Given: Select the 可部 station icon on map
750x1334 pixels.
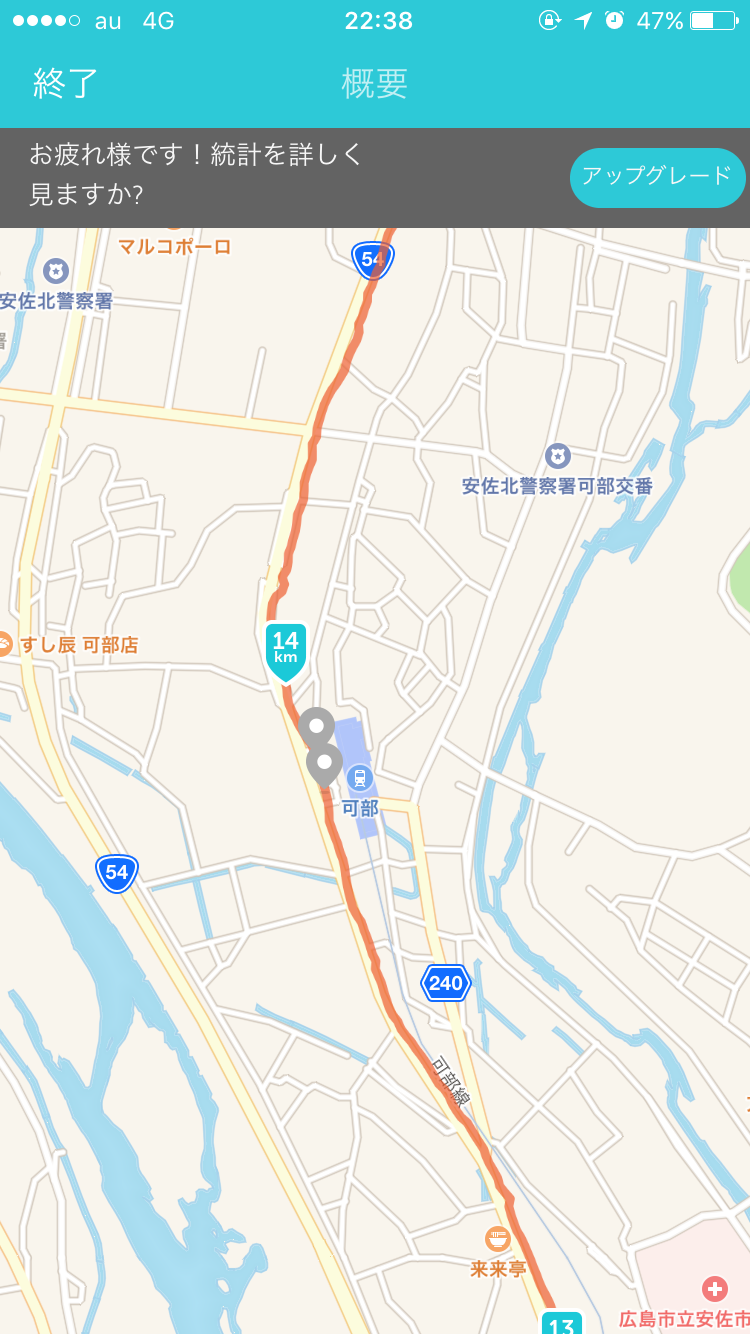Looking at the screenshot, I should [359, 777].
